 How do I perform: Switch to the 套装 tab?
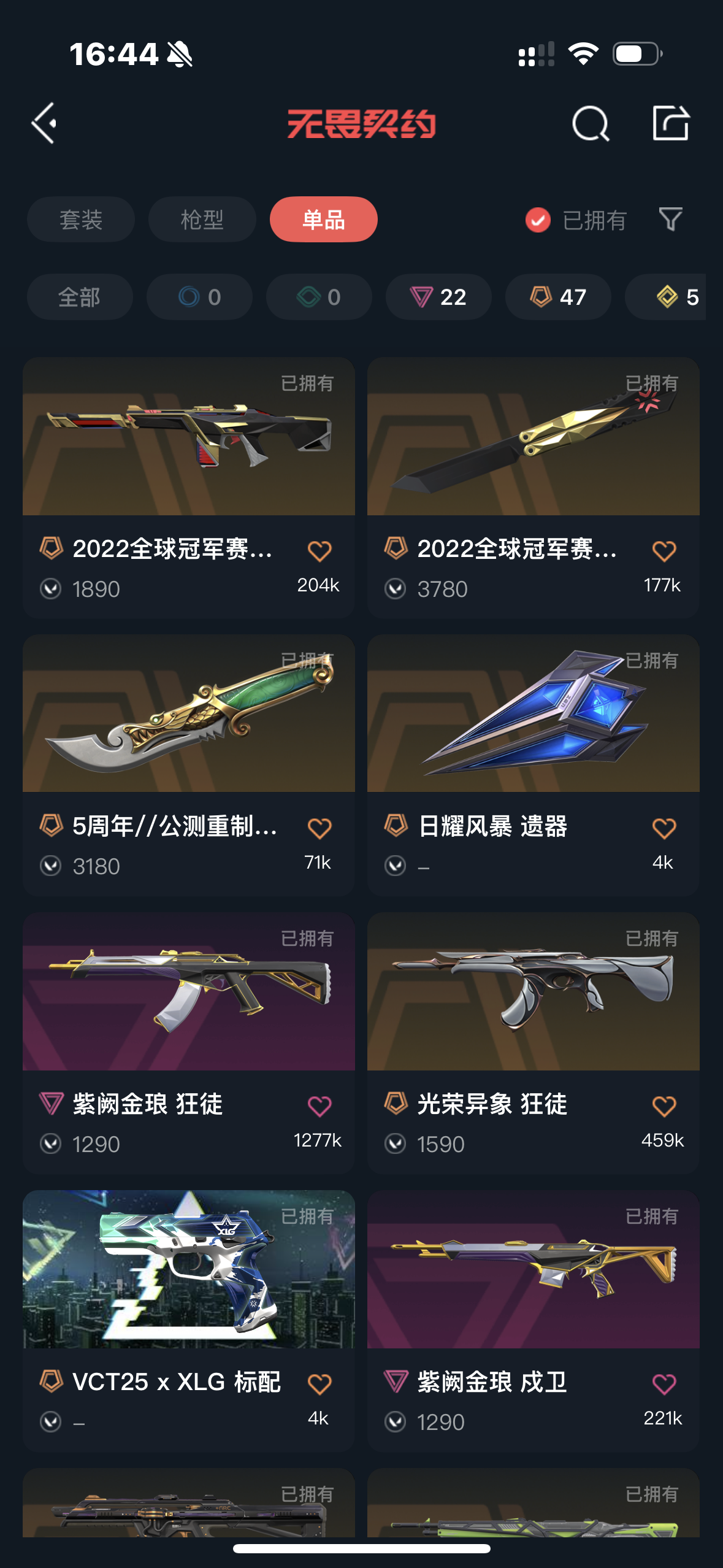80,220
